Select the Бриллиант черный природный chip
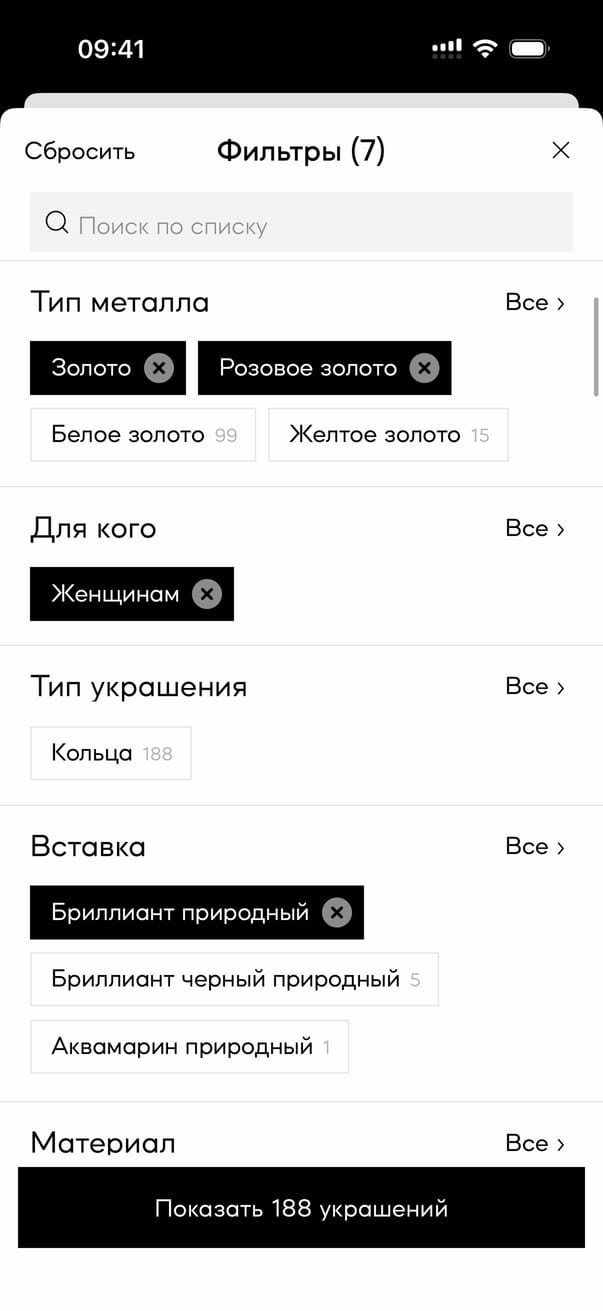The width and height of the screenshot is (603, 1311). coord(234,979)
